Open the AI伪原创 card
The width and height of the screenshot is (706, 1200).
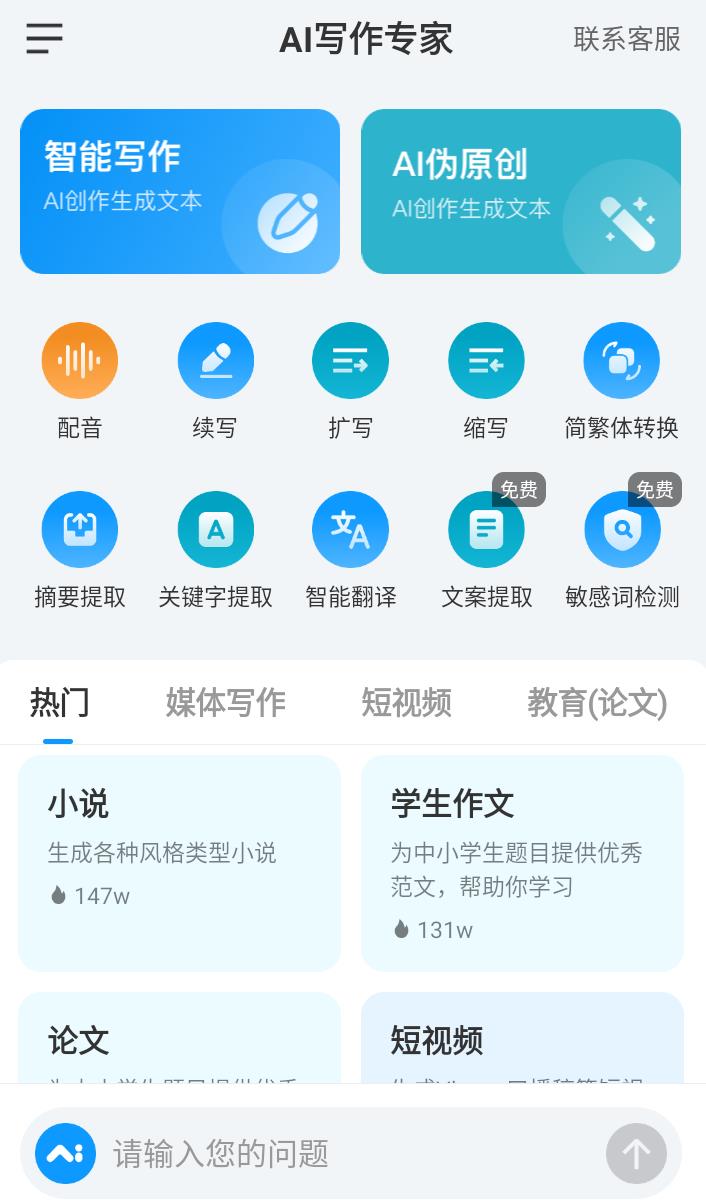tap(521, 191)
